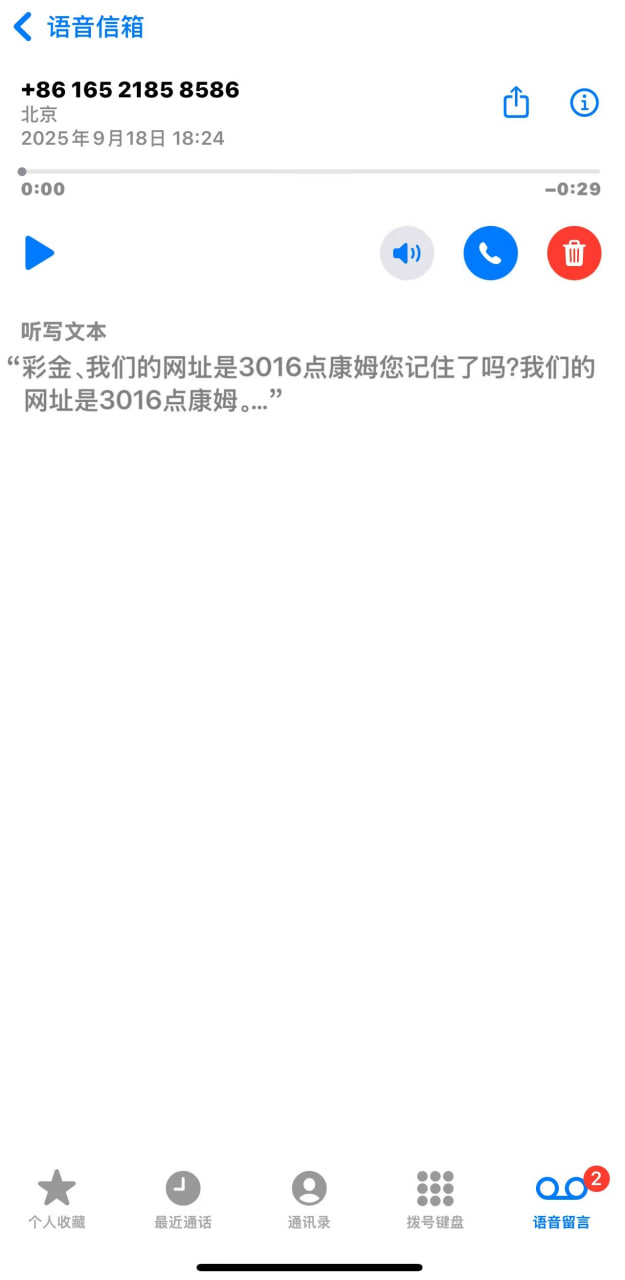Open the caller info details
This screenshot has height=1280, width=625.
[x=584, y=102]
